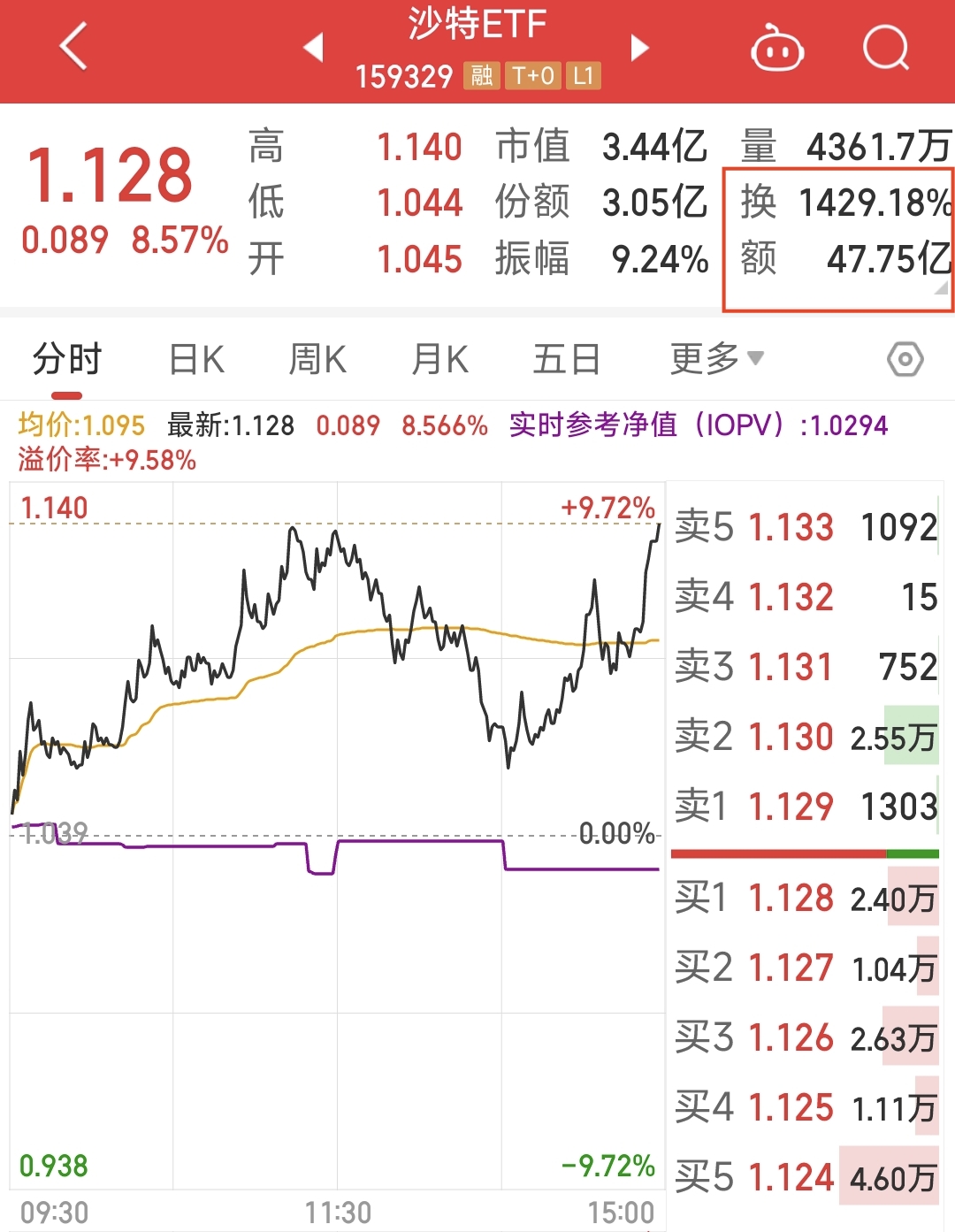
Task: Open the 月K monthly chart
Action: [439, 358]
